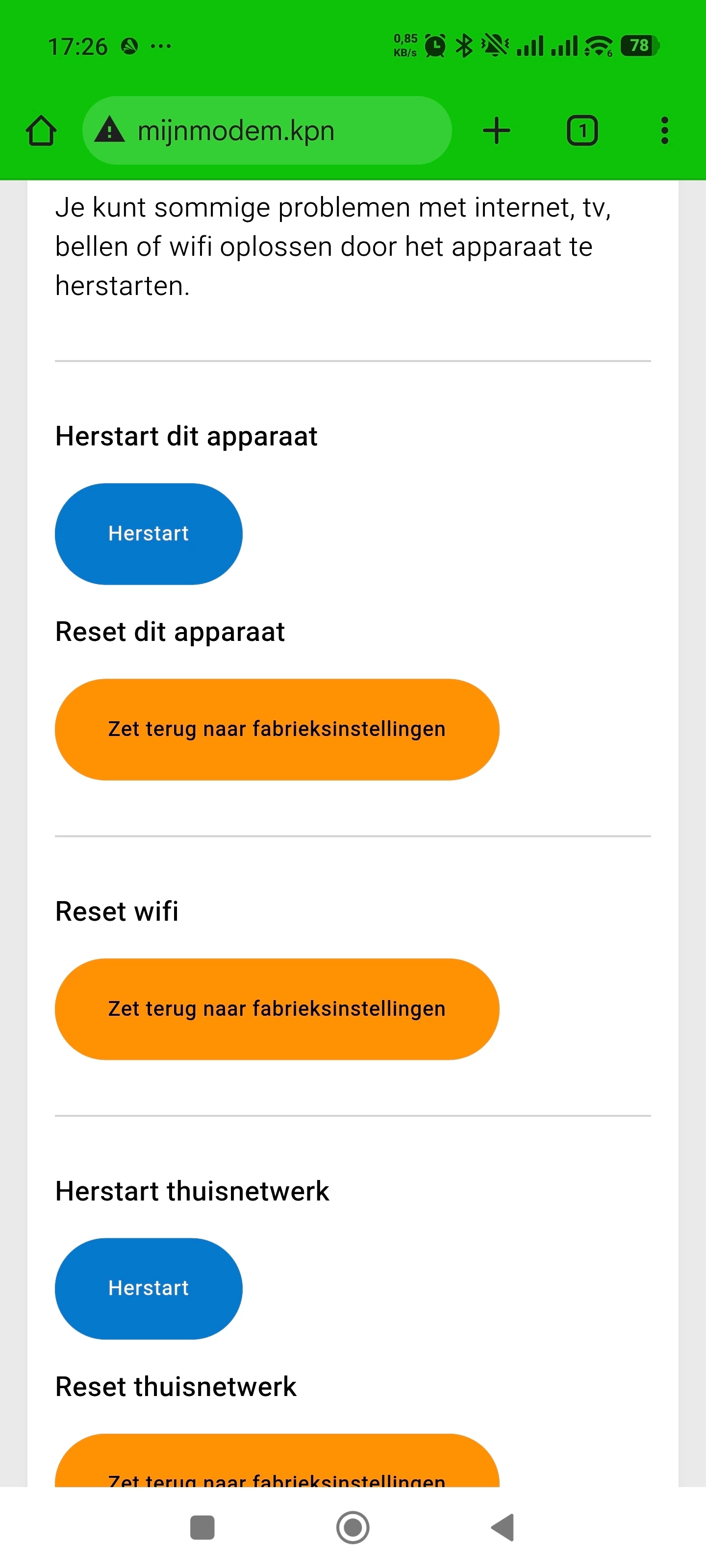Factory reset under Reset wifi
The width and height of the screenshot is (706, 1568).
click(277, 1008)
